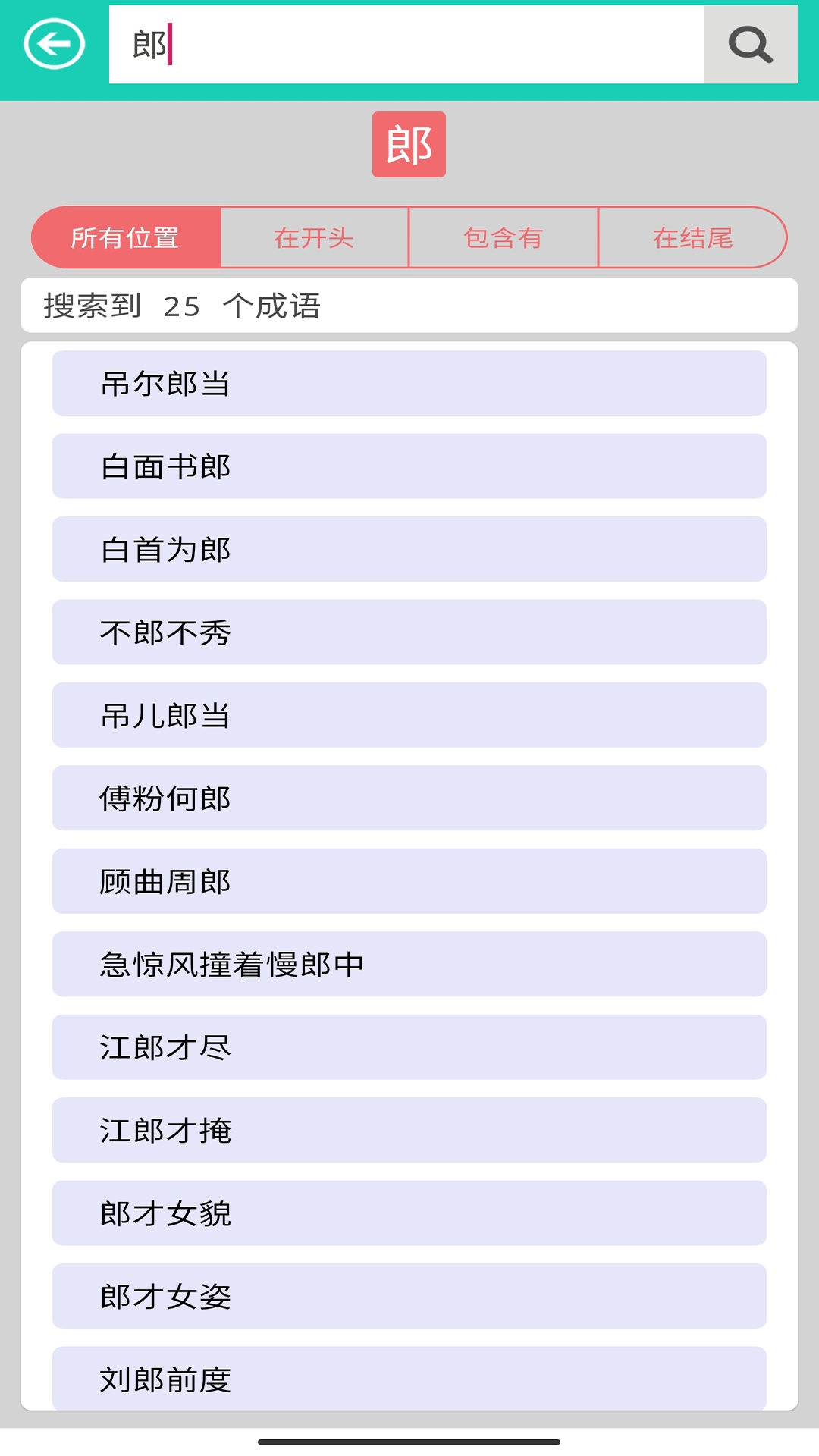The width and height of the screenshot is (819, 1456).
Task: Select the idiom 顾曲周郎
Action: 409,881
